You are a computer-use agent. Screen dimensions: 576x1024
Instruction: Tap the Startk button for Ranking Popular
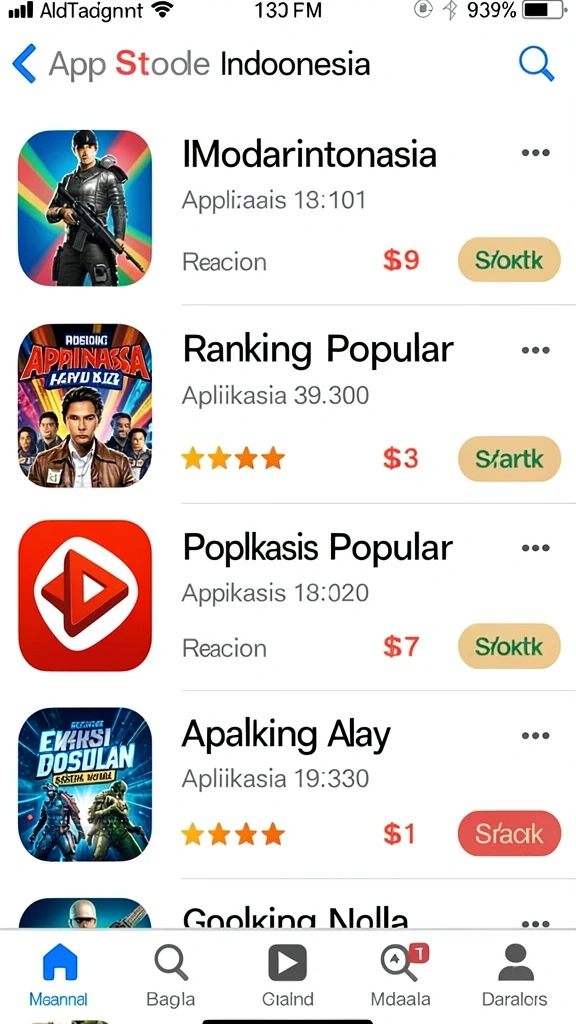509,458
